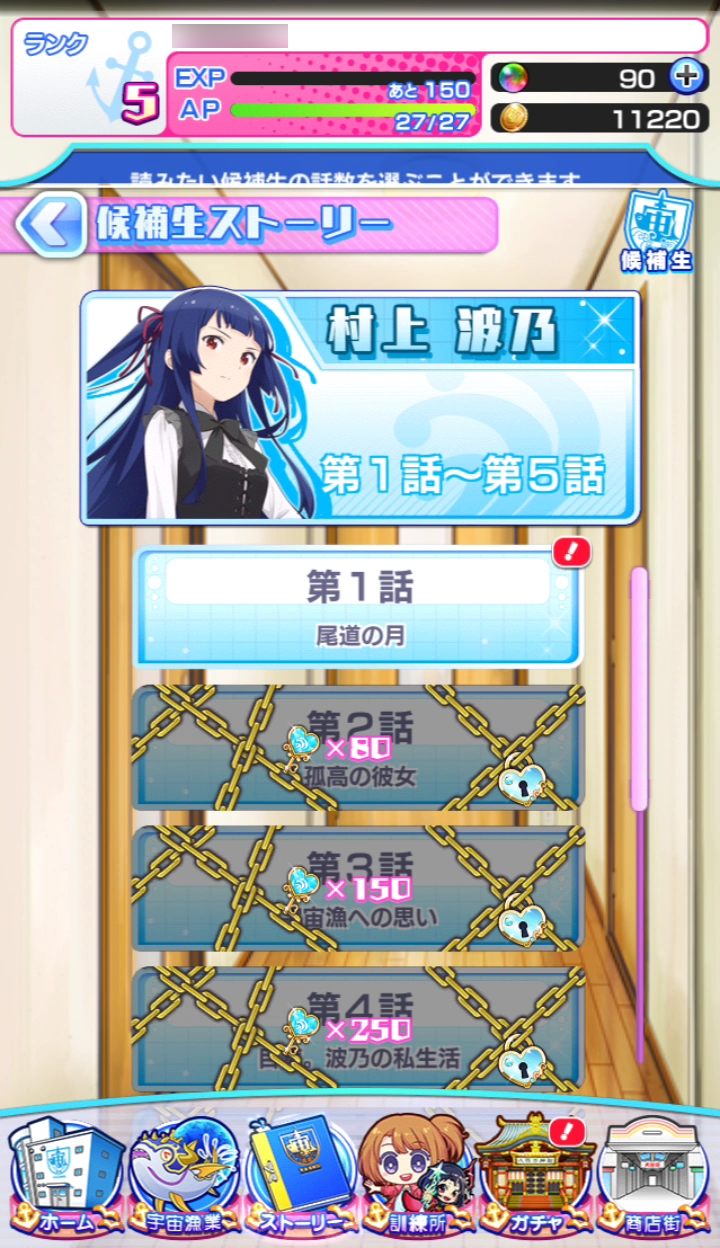Viewport: 720px width, 1248px height.
Task: Unlock 第4話 波乃の私生活
Action: pyautogui.click(x=357, y=1028)
